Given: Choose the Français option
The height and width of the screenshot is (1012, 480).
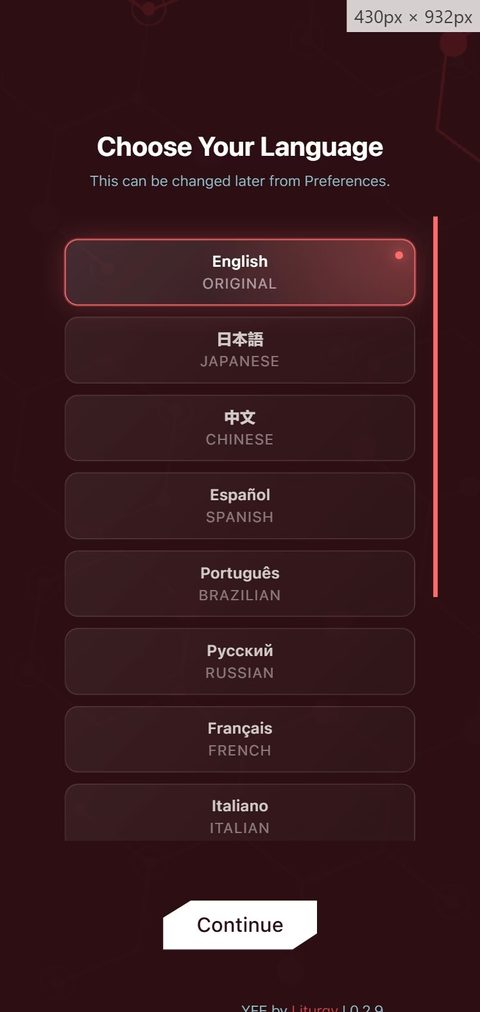Looking at the screenshot, I should [x=239, y=739].
